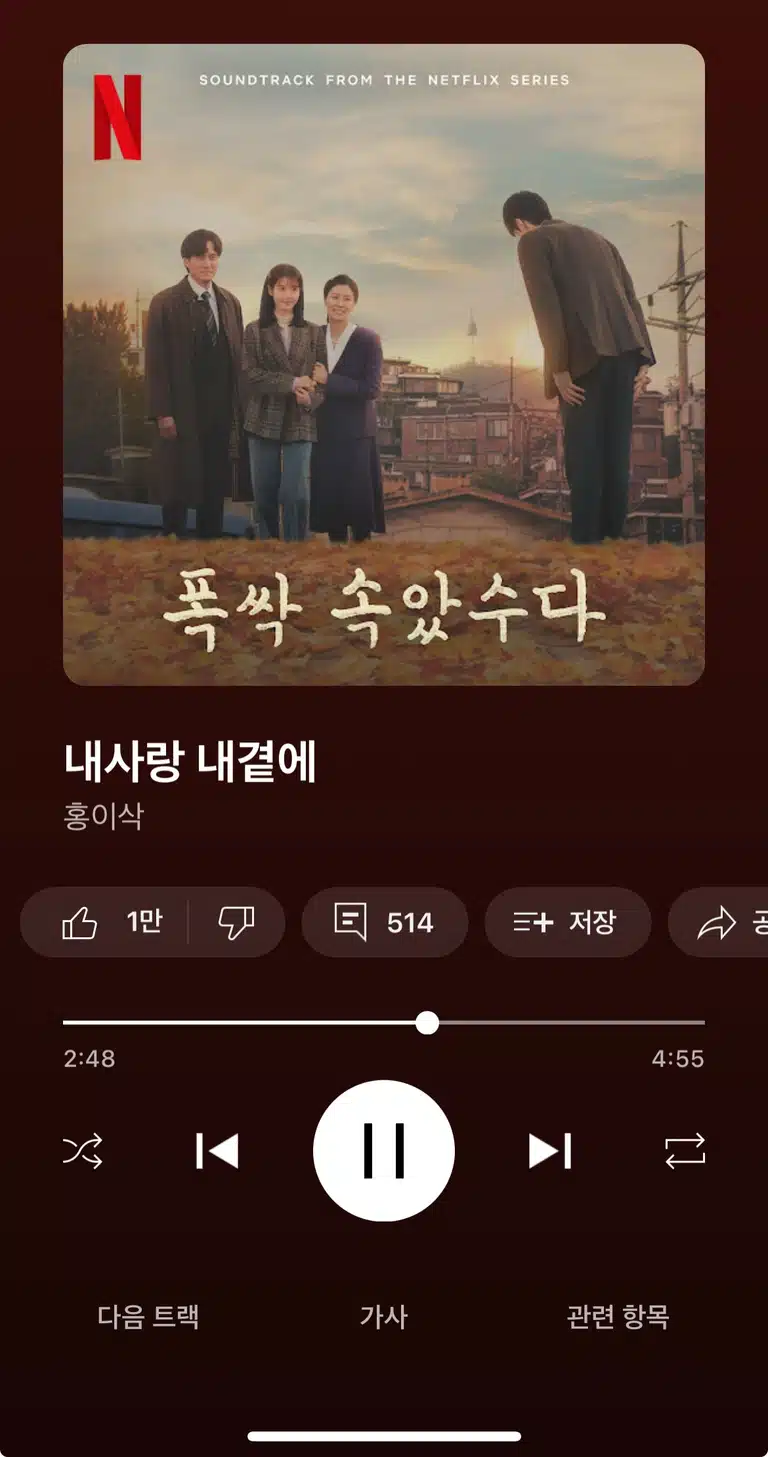The width and height of the screenshot is (768, 1457).
Task: Like the song with thumbs up
Action: pyautogui.click(x=104, y=922)
